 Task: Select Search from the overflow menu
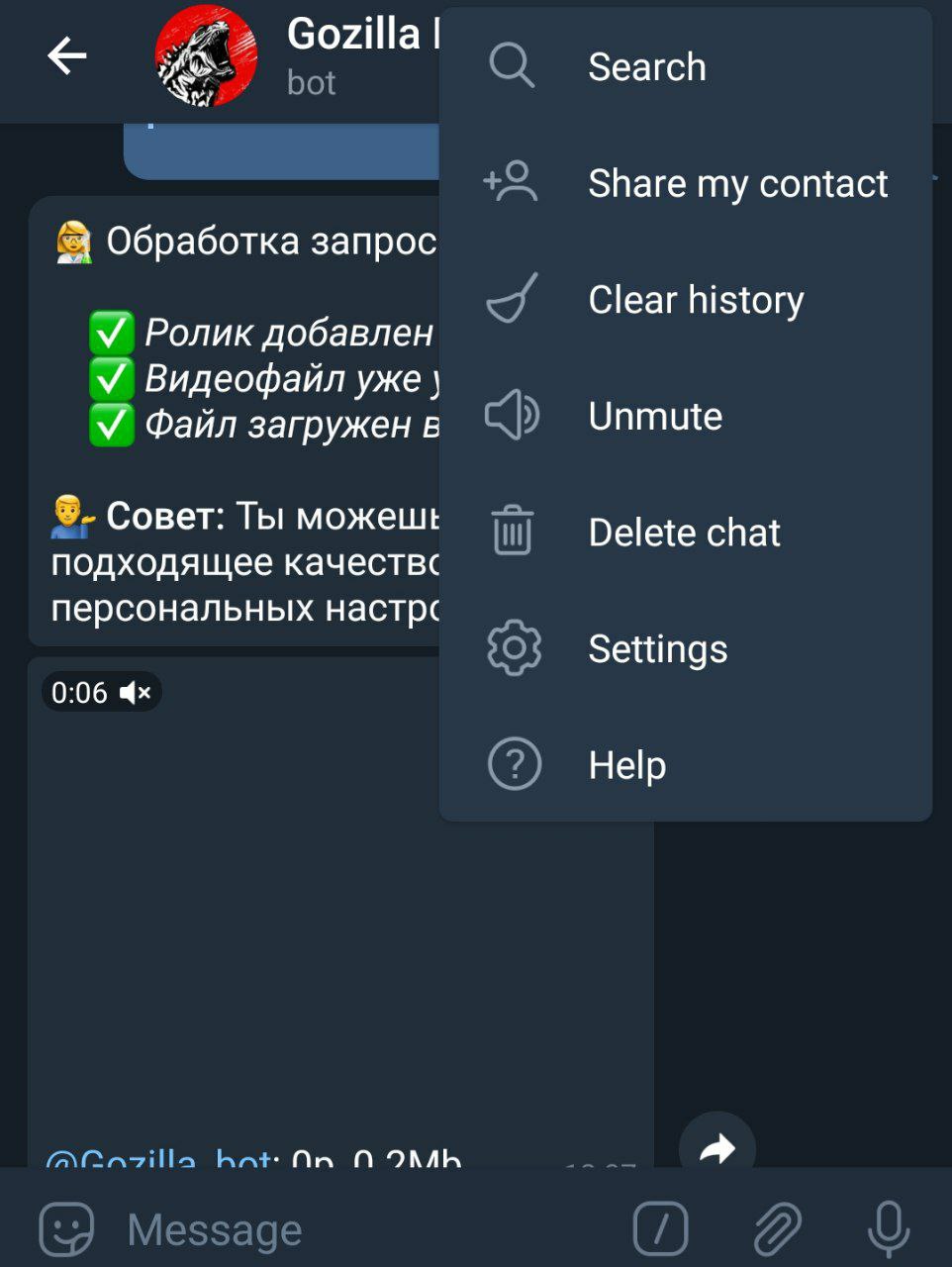click(646, 67)
